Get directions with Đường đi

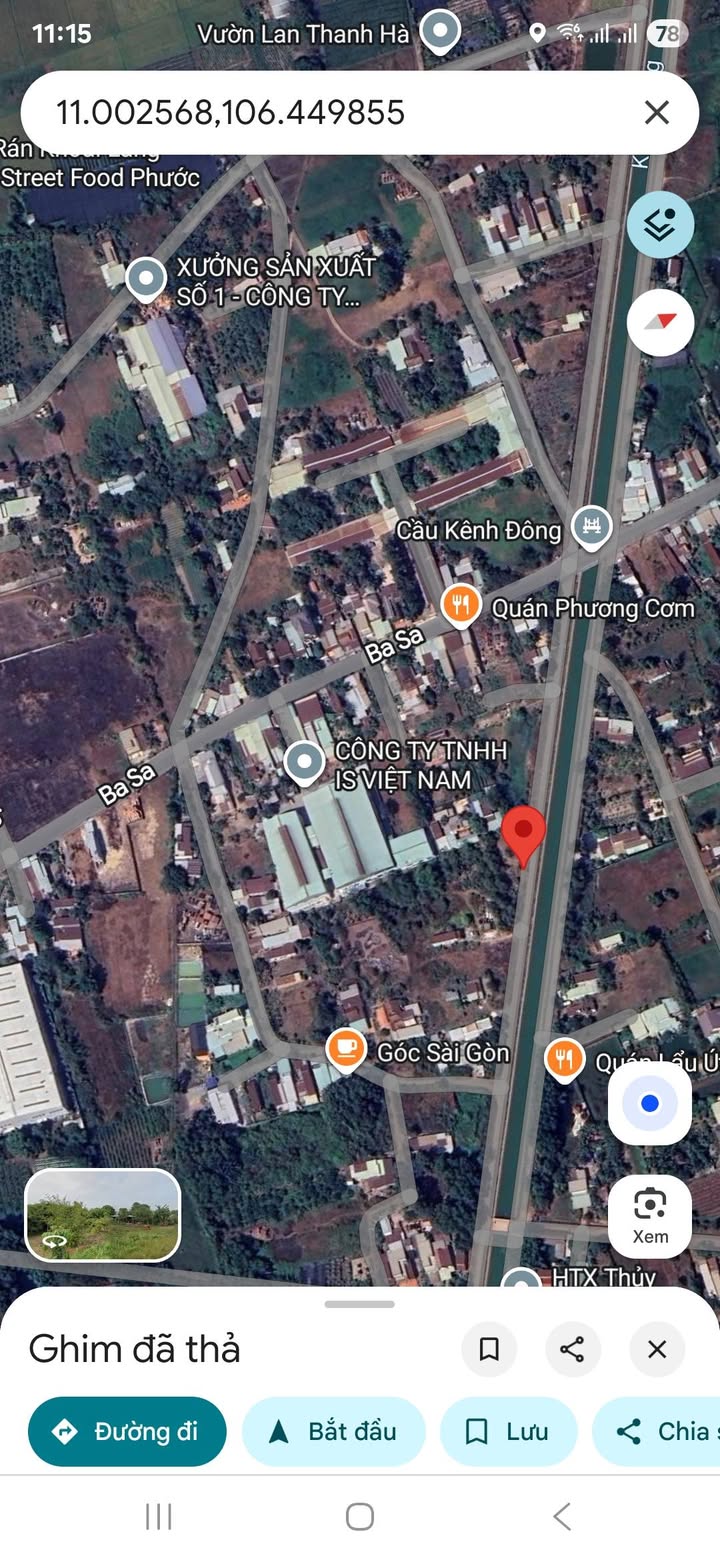point(127,1432)
